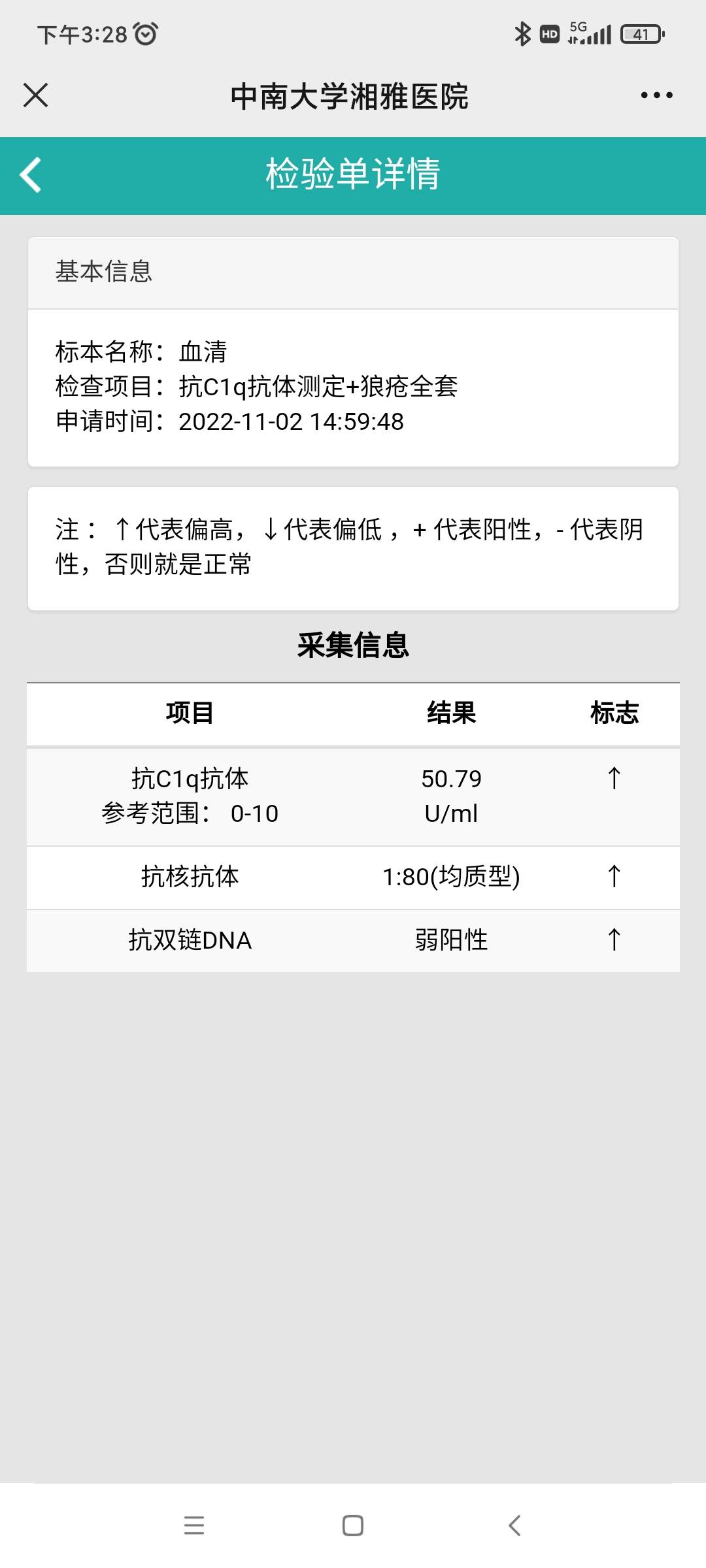Tap the battery indicator showing 41
The image size is (706, 1568).
click(x=641, y=33)
